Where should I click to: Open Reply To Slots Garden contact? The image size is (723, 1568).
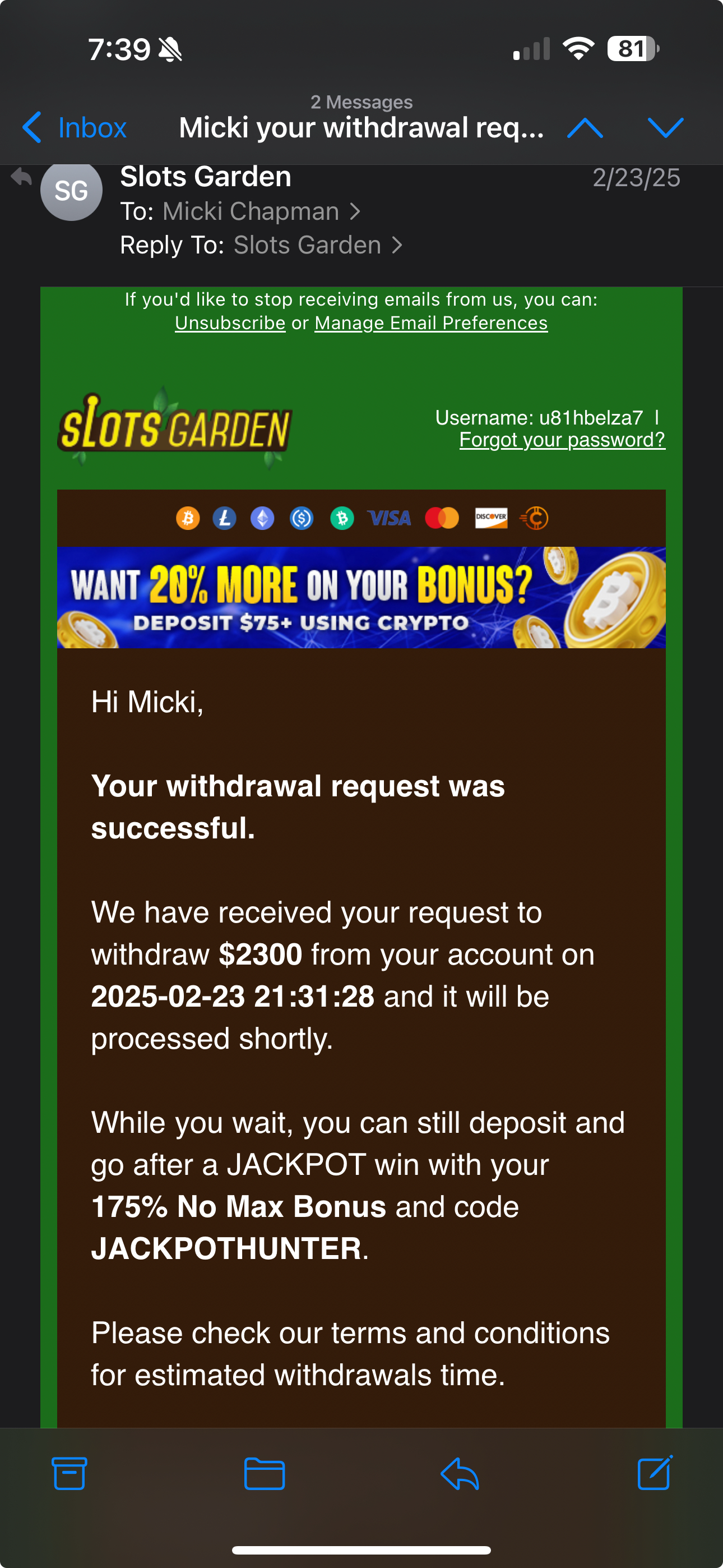(308, 245)
